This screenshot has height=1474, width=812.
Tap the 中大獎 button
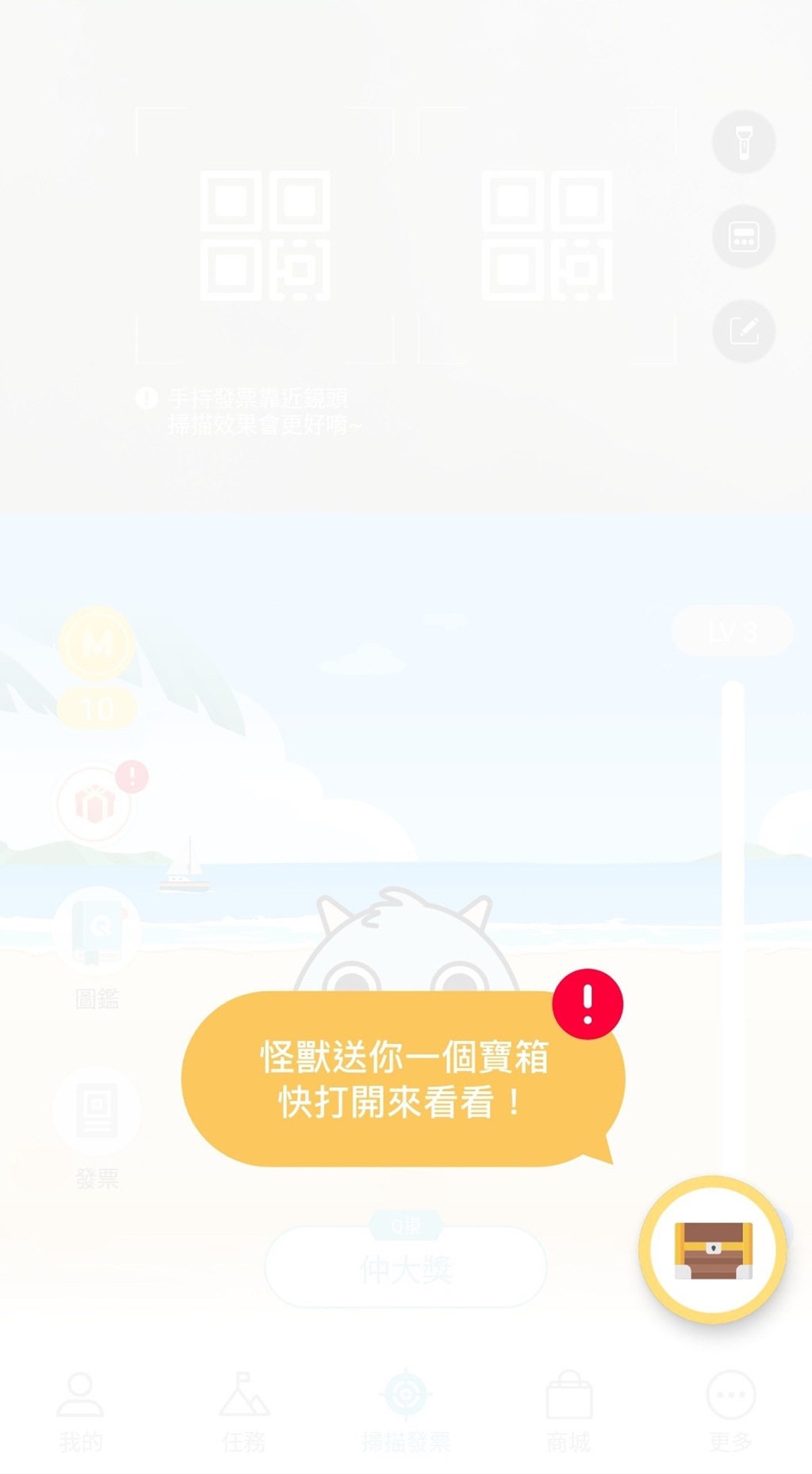[x=405, y=1268]
